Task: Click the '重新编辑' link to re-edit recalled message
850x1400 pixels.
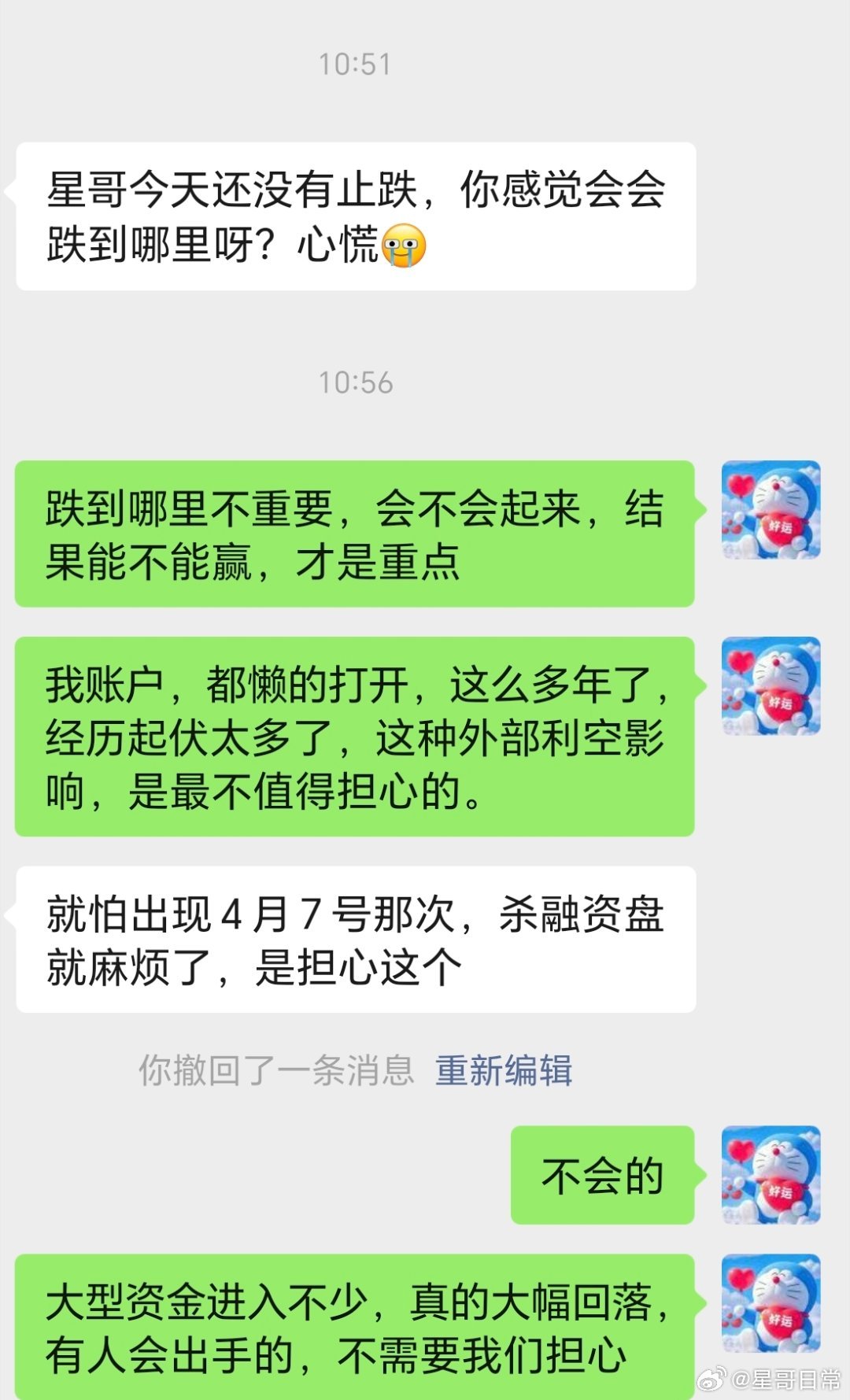Action: (x=504, y=1069)
